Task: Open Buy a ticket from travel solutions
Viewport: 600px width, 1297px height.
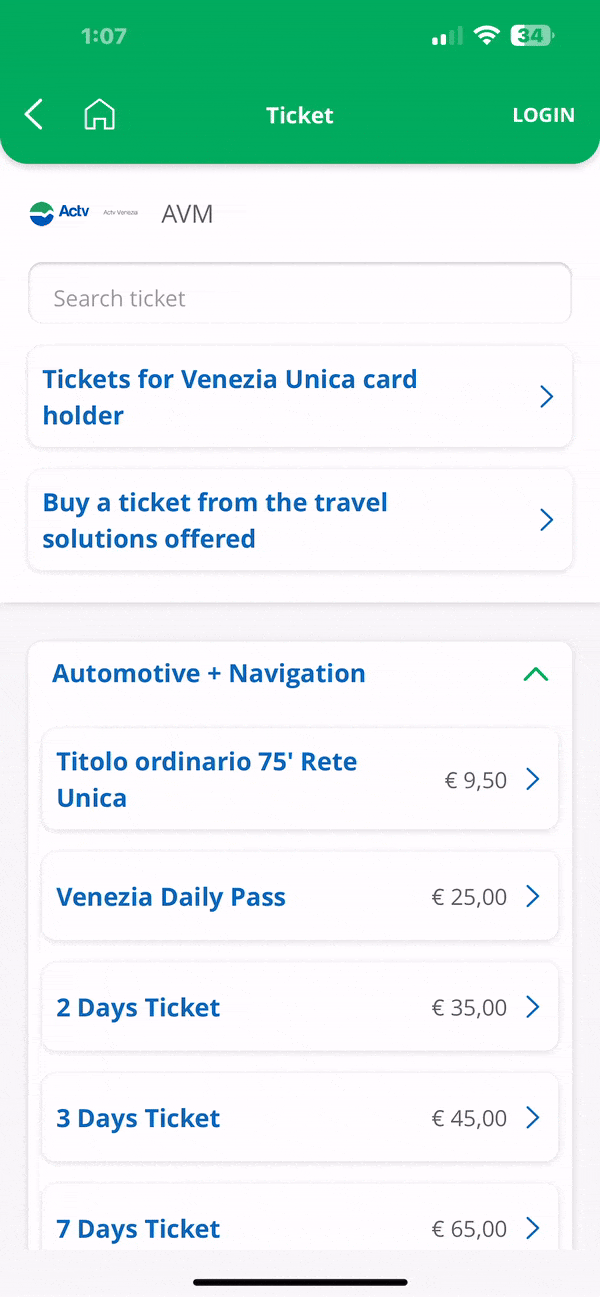Action: [x=300, y=520]
